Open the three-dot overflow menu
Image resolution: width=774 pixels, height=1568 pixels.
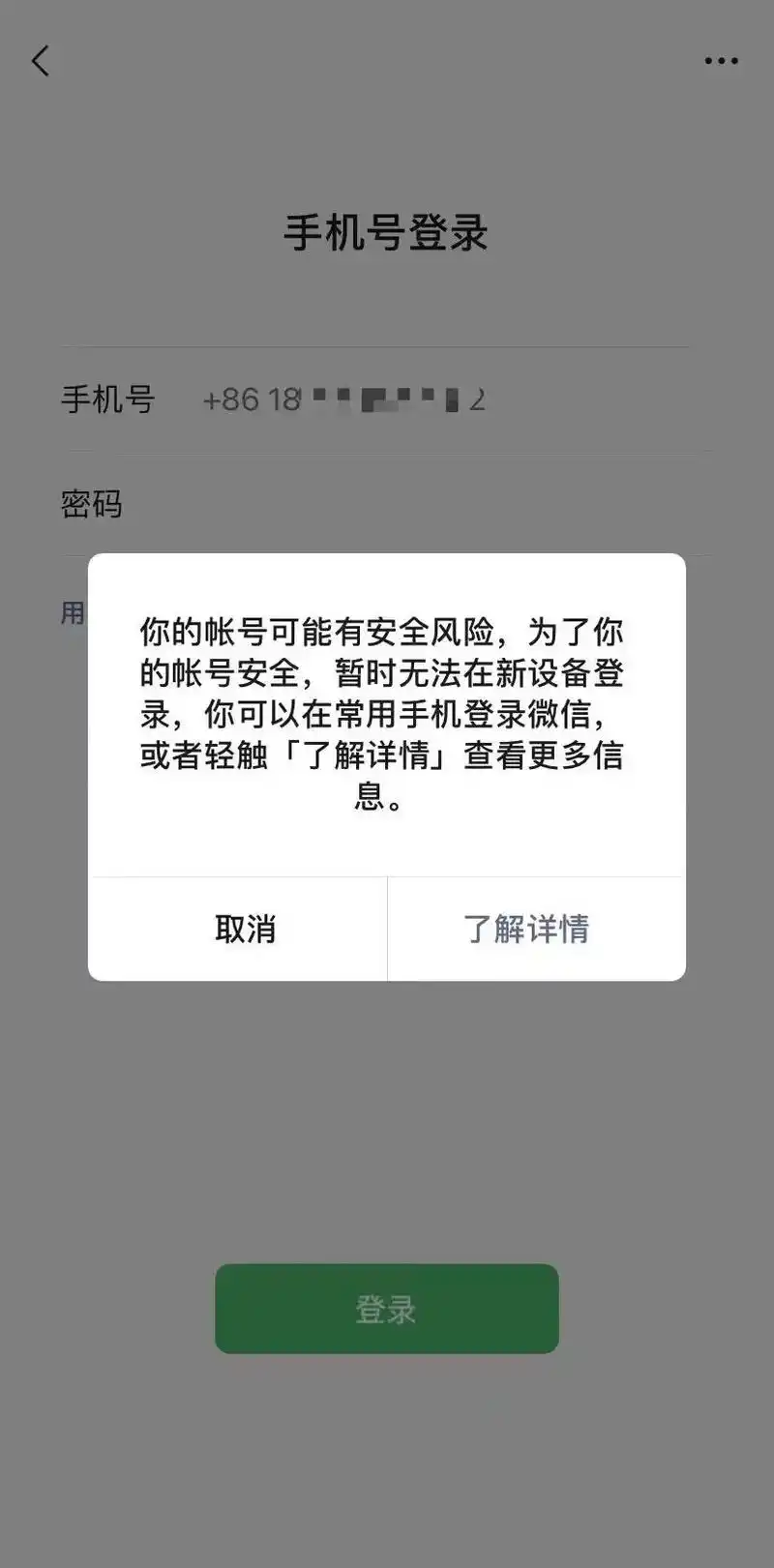pyautogui.click(x=721, y=61)
